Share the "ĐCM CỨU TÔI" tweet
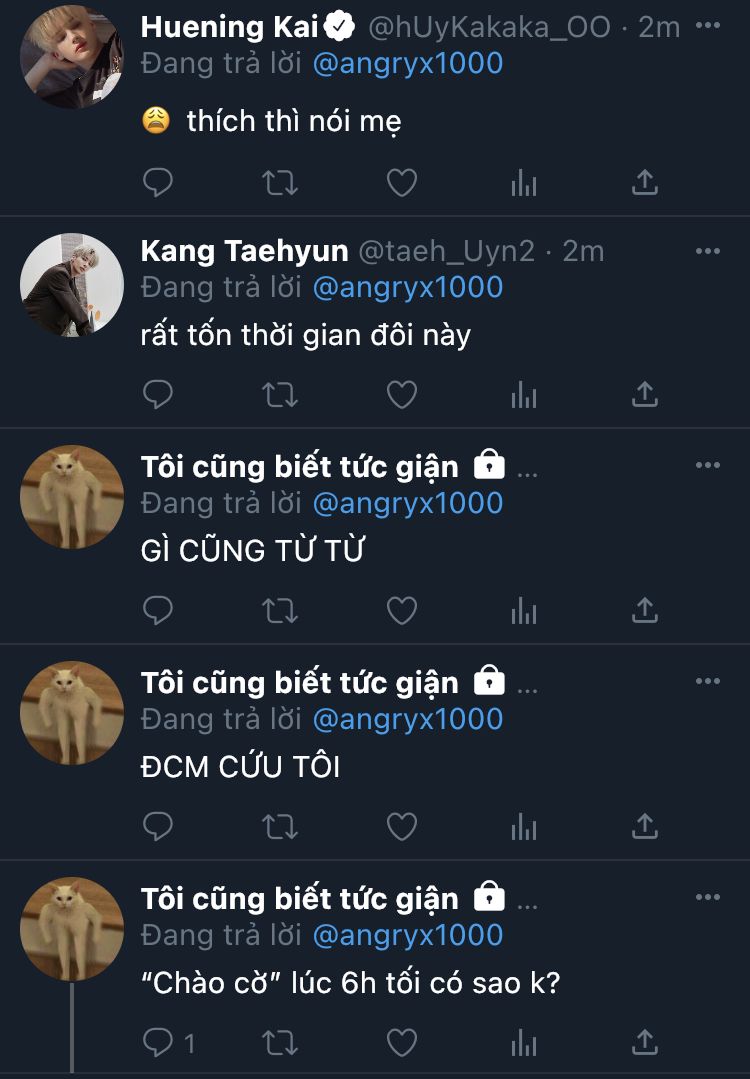The width and height of the screenshot is (750, 1079). coord(645,826)
